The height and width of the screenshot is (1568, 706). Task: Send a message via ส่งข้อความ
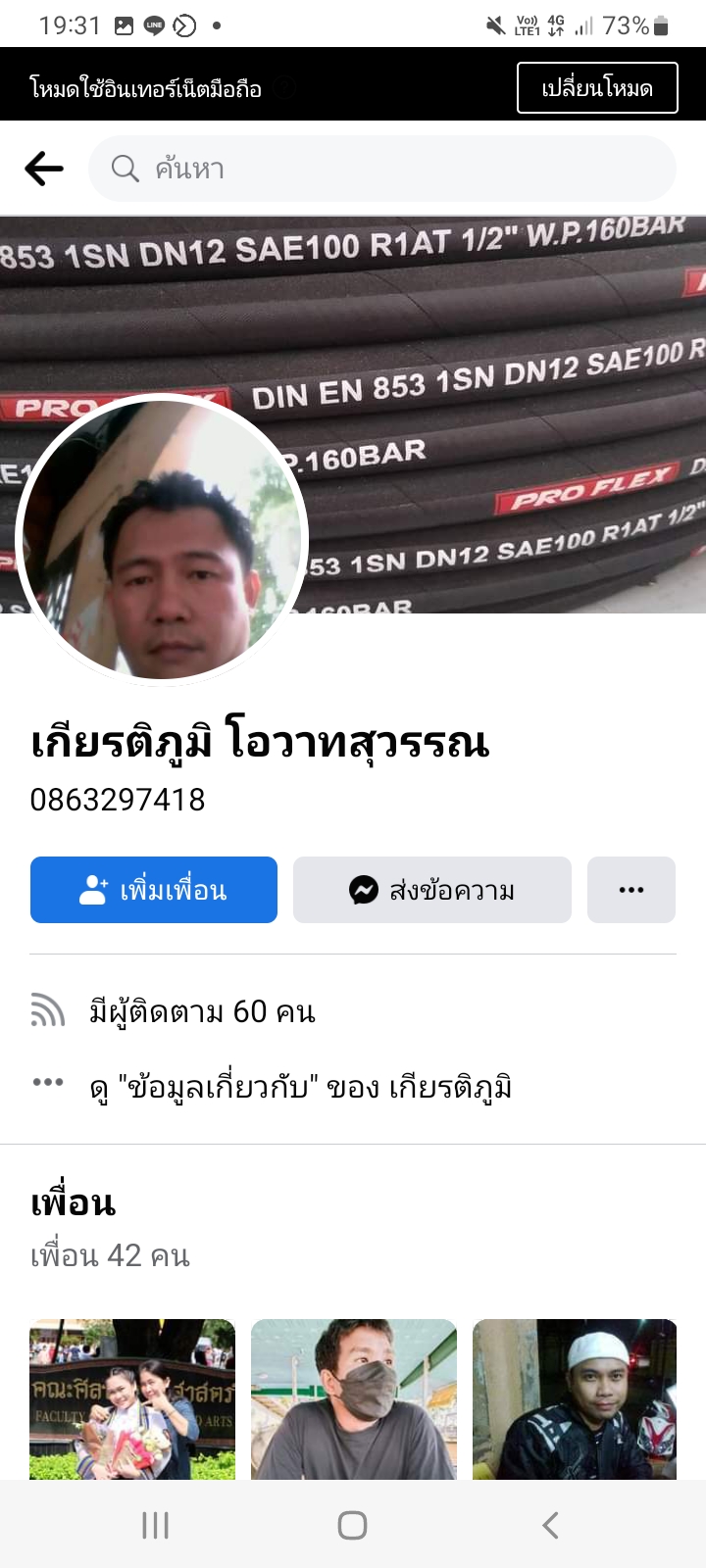pyautogui.click(x=432, y=890)
